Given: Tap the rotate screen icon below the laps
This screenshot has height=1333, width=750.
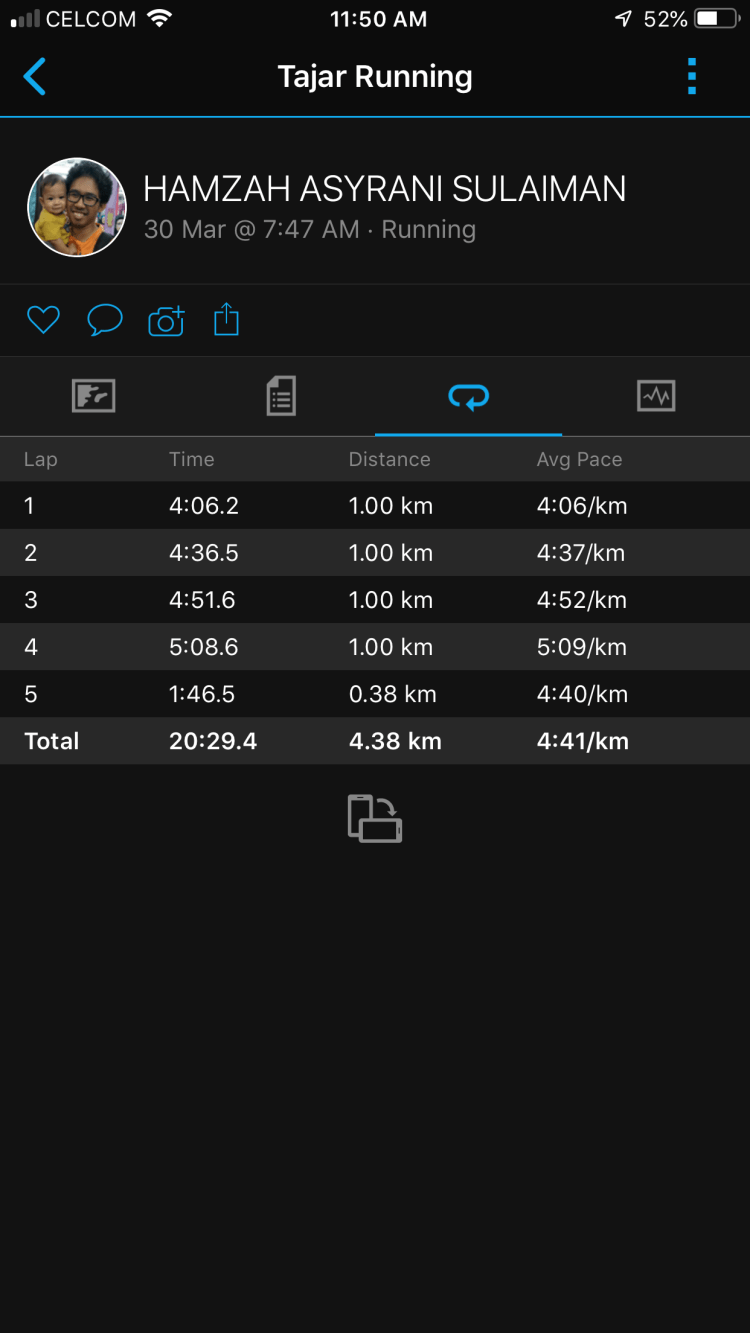Looking at the screenshot, I should tap(375, 818).
